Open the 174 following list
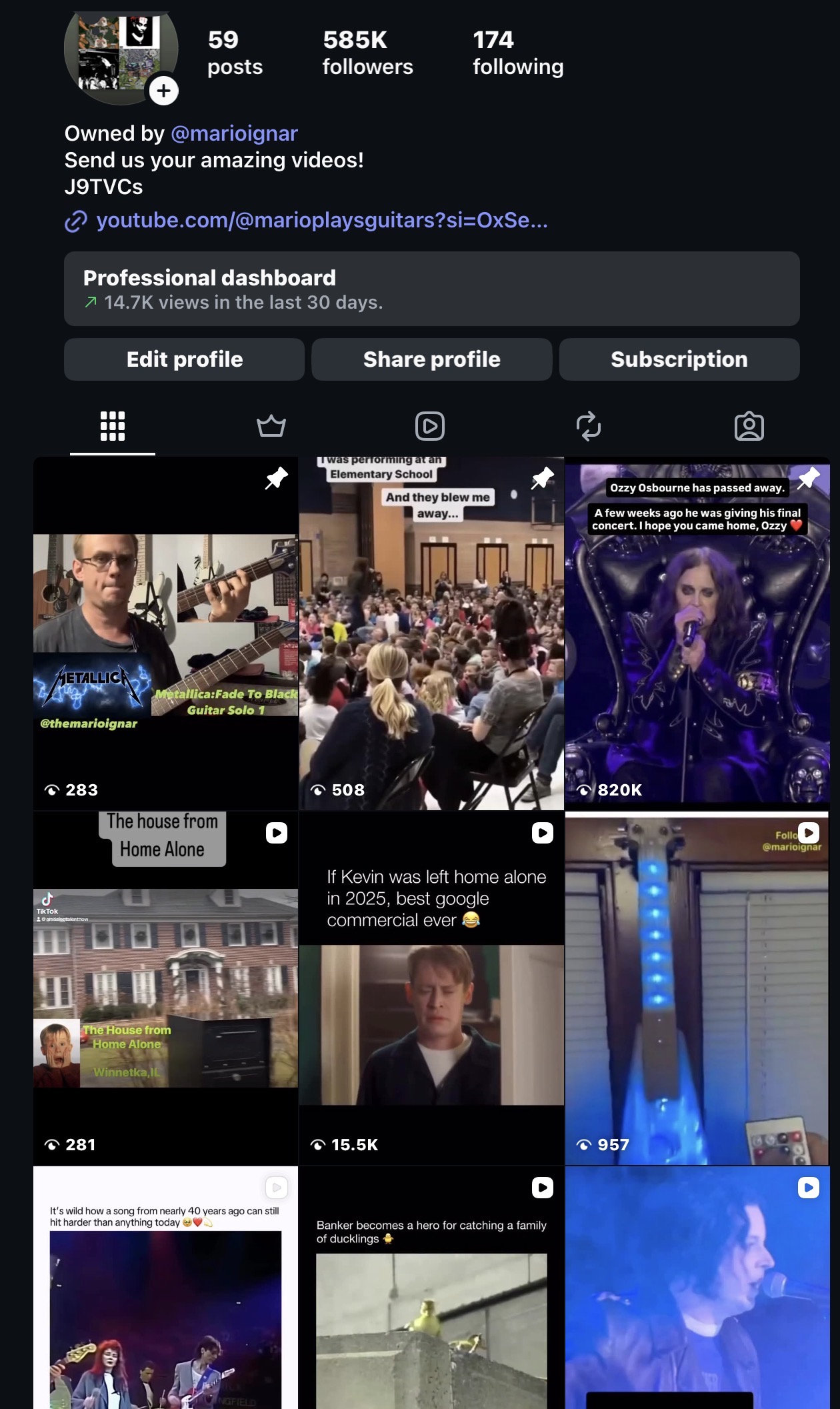Viewport: 840px width, 1409px height. tap(517, 53)
